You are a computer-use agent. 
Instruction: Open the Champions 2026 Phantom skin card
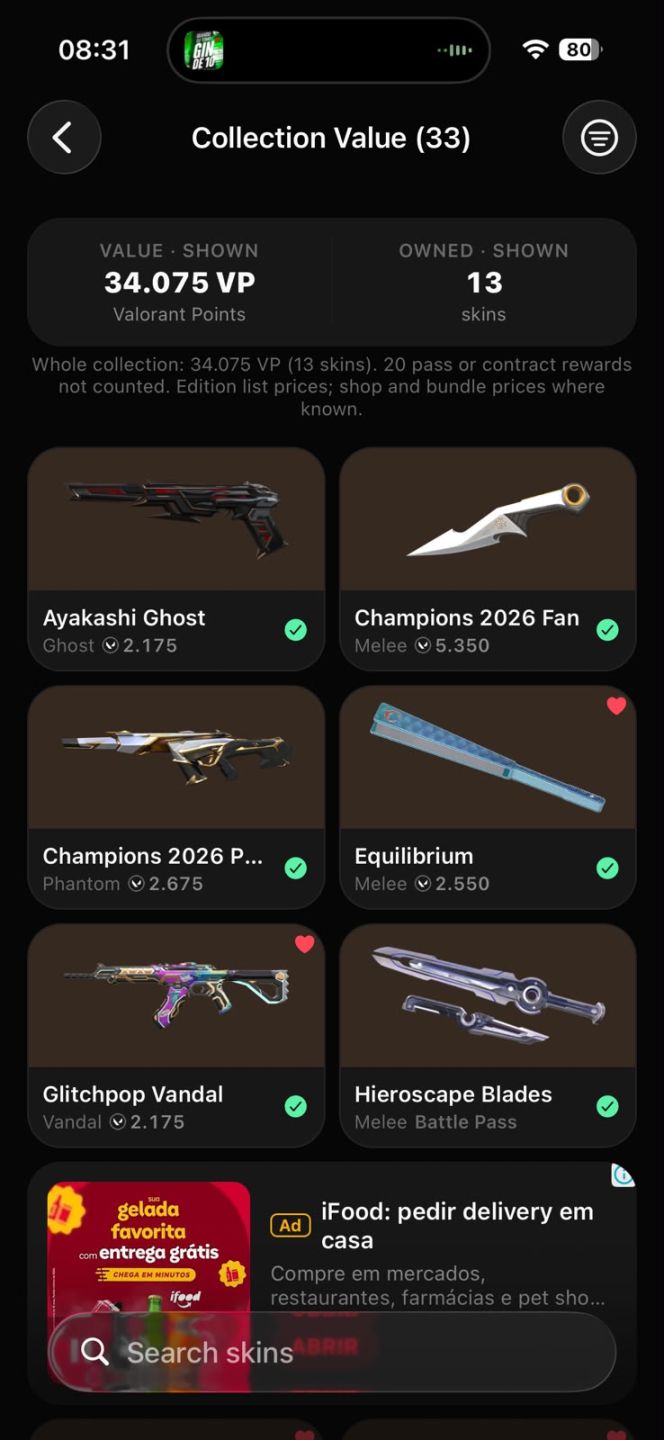coord(176,797)
